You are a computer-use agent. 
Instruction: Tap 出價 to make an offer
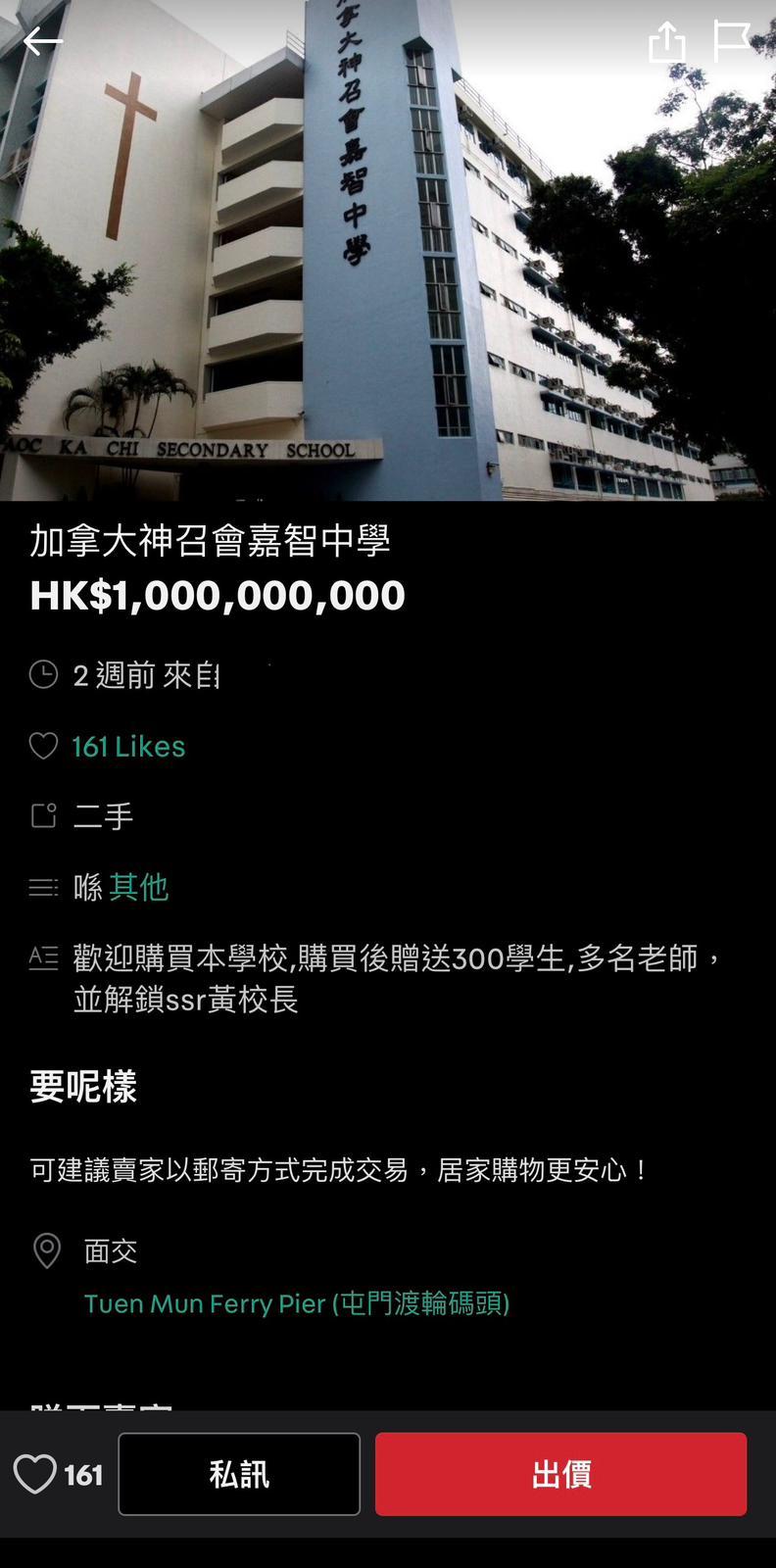(559, 1472)
